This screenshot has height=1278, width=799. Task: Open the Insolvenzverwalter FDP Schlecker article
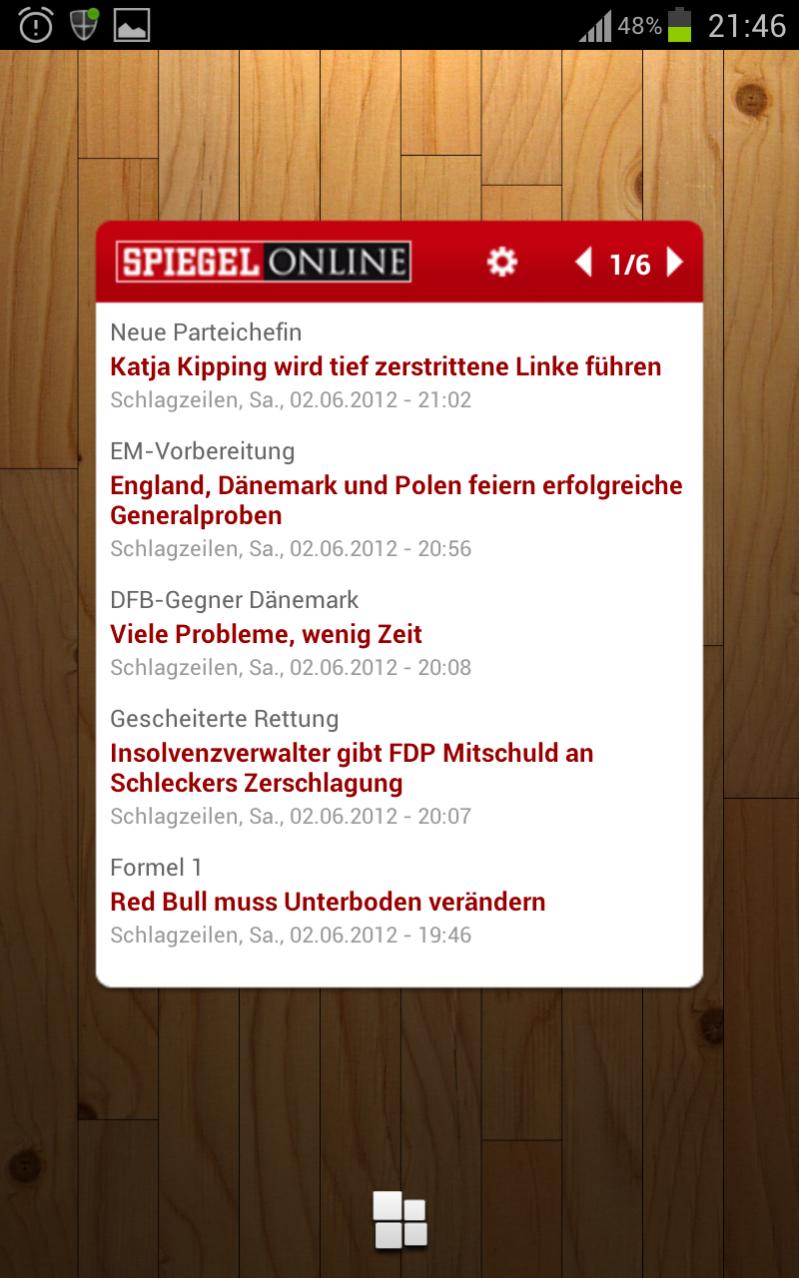pyautogui.click(x=351, y=767)
